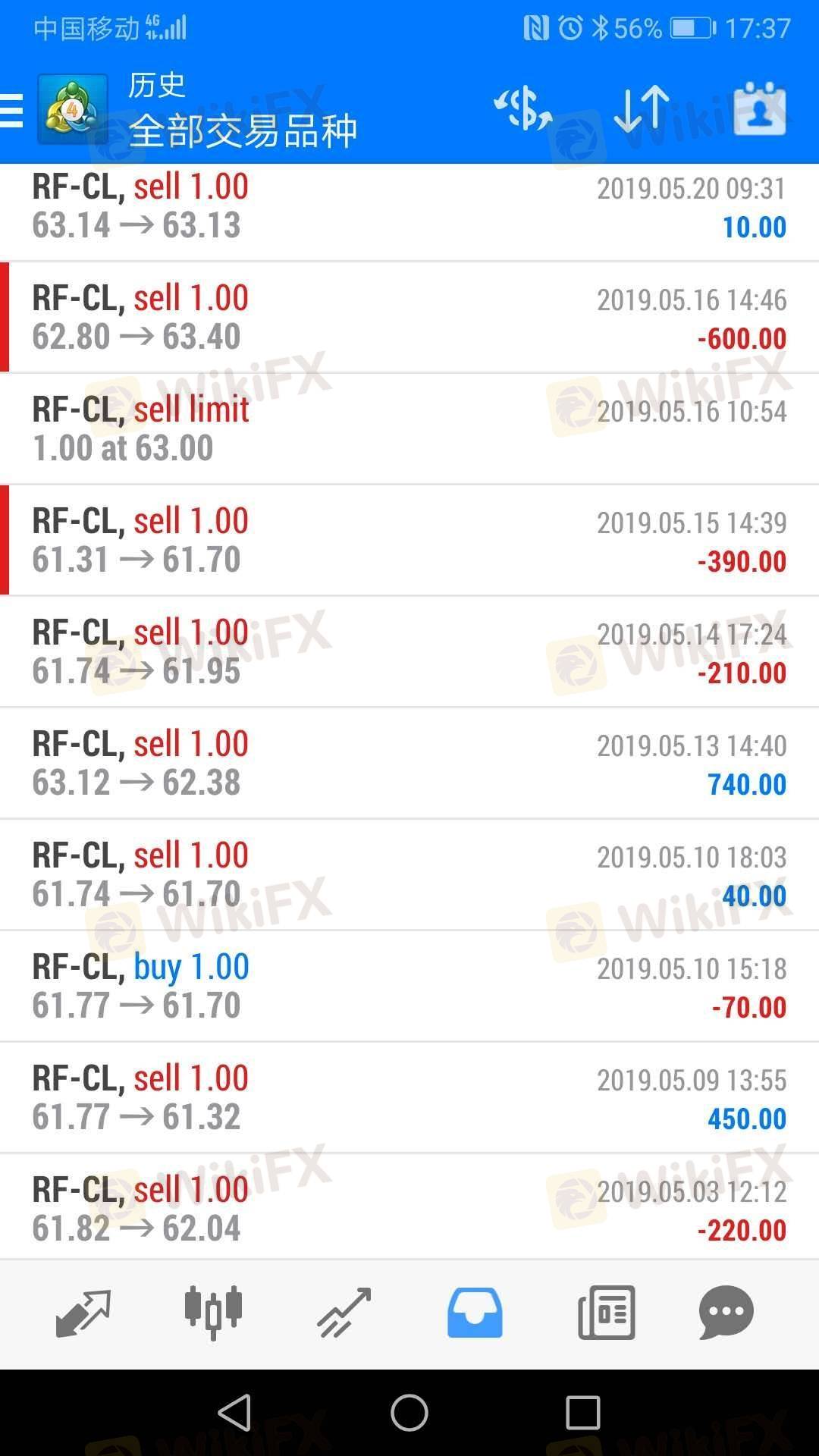Open the 2019.05.14 17:24 sell trade
Screen dimensions: 819x1456
coord(409,652)
